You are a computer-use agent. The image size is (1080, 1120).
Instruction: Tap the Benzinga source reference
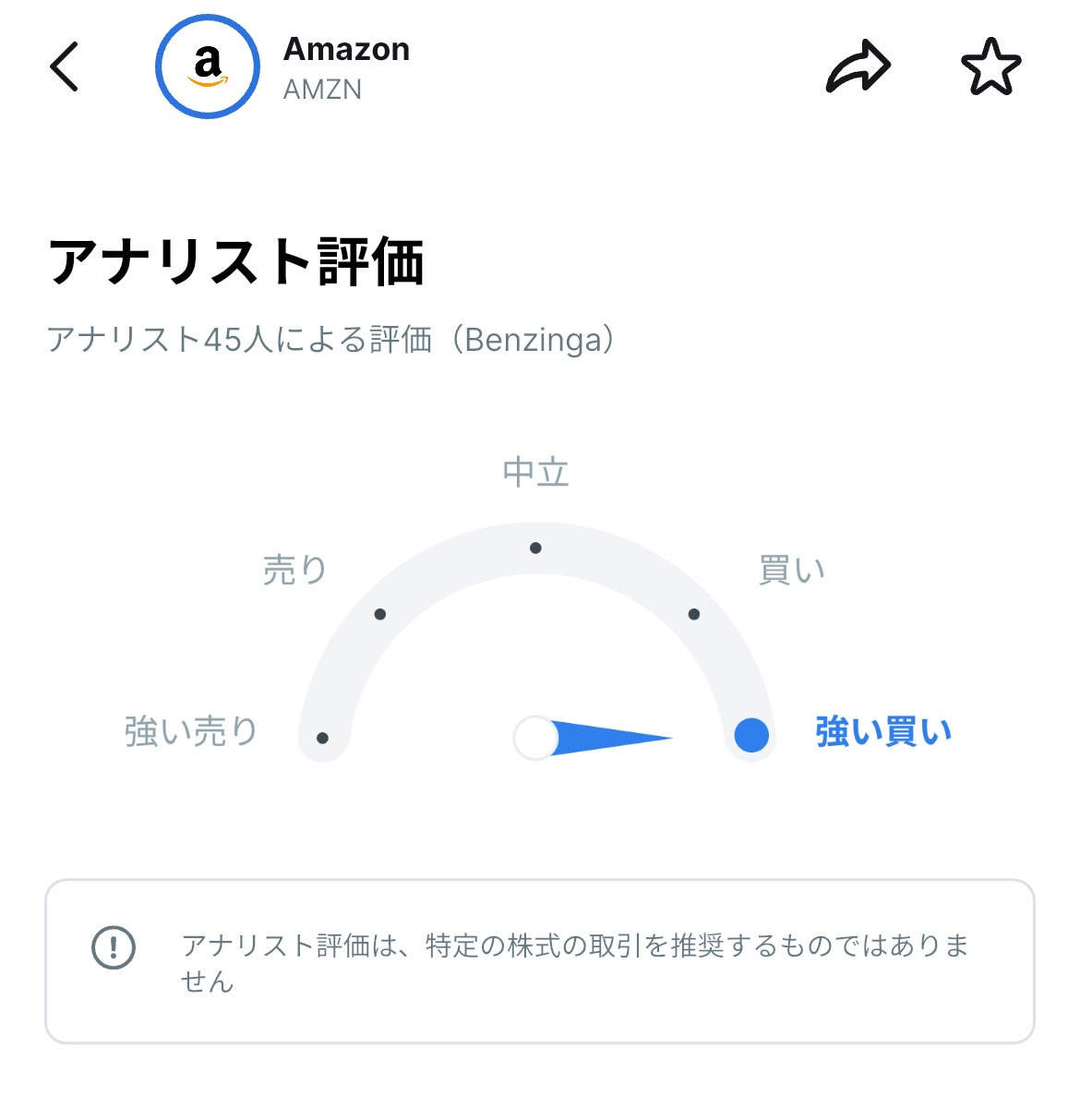coord(531,341)
